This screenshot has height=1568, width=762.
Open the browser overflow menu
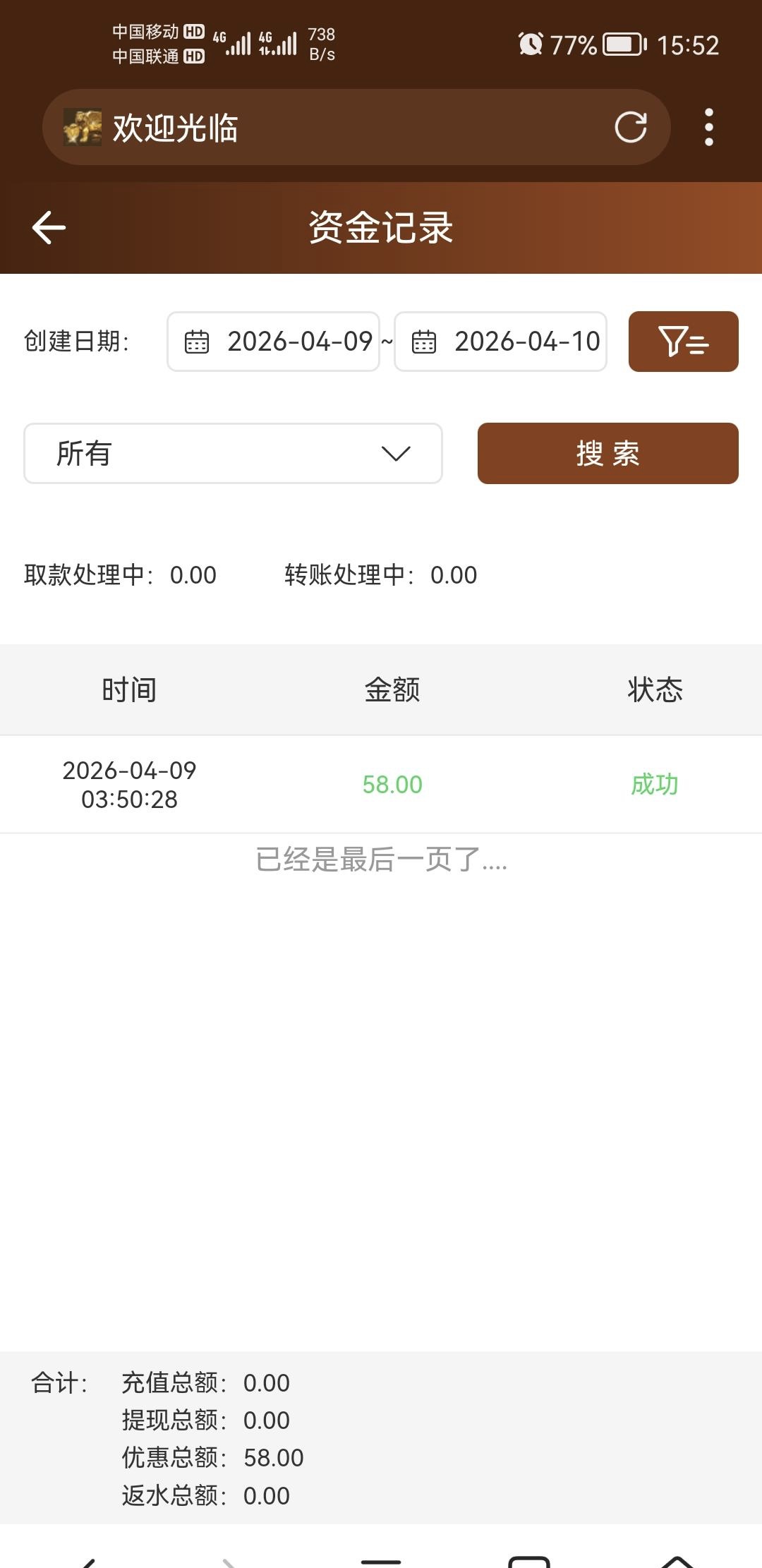coord(708,127)
